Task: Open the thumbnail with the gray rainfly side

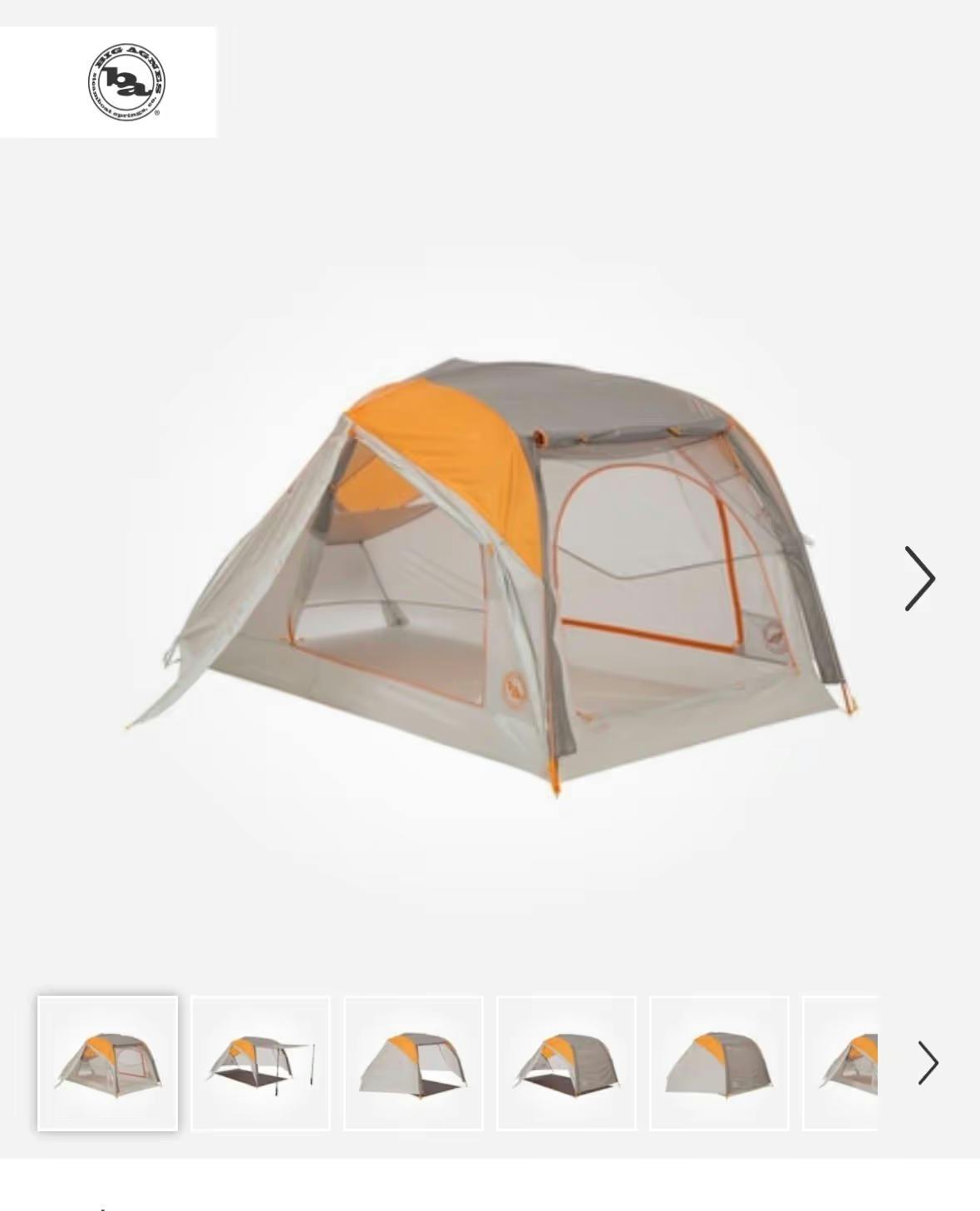Action: click(566, 1063)
